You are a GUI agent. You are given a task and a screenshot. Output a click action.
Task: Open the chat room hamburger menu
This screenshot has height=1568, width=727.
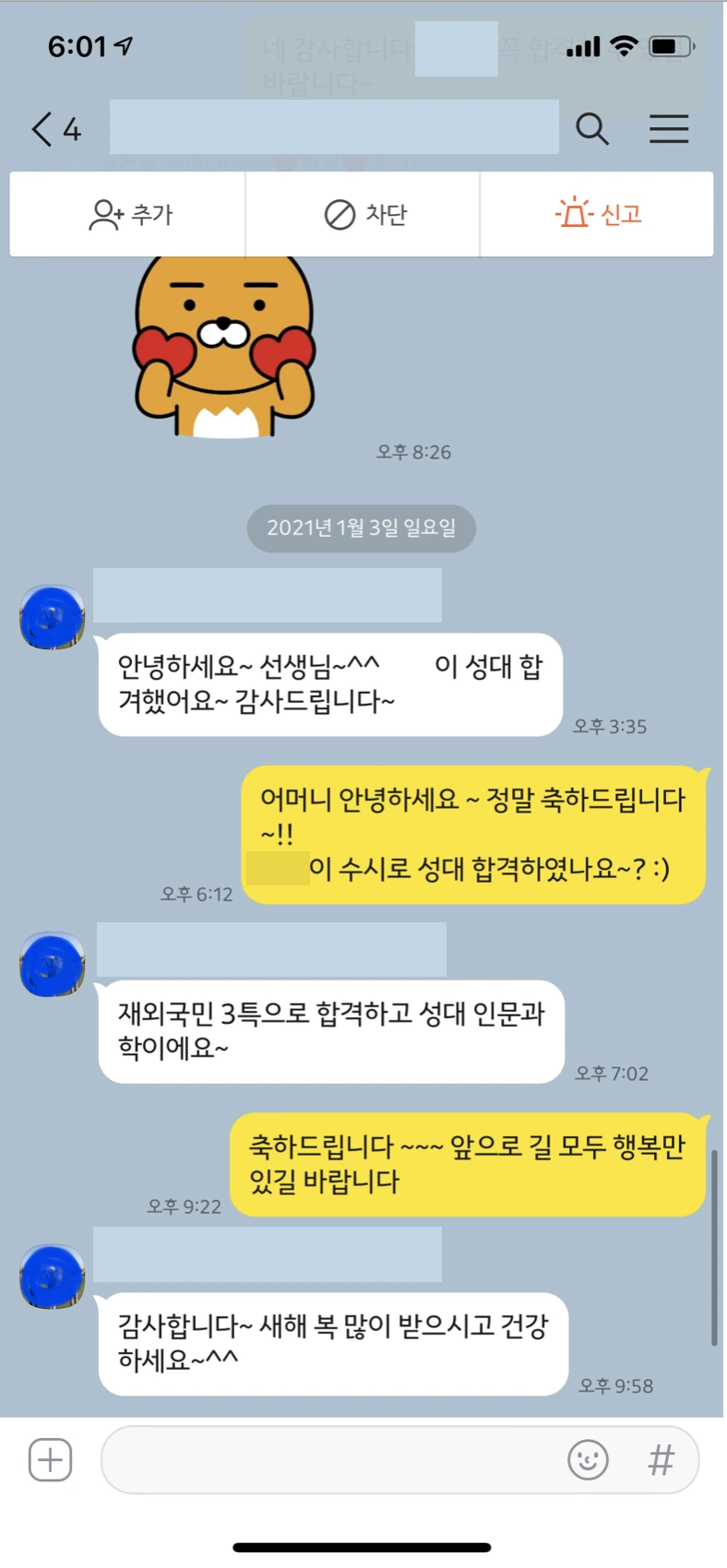point(669,129)
